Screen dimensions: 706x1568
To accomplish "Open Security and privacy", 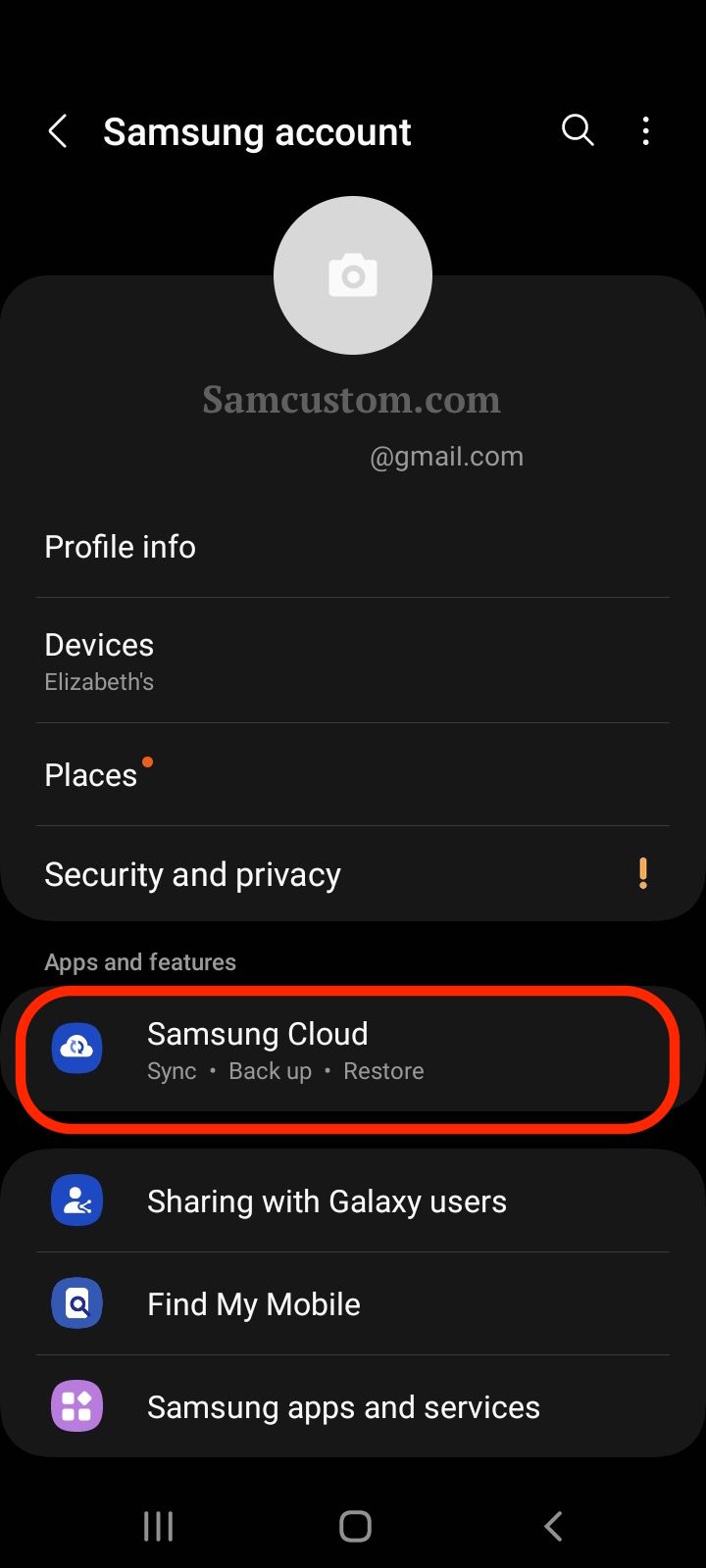I will (x=353, y=874).
